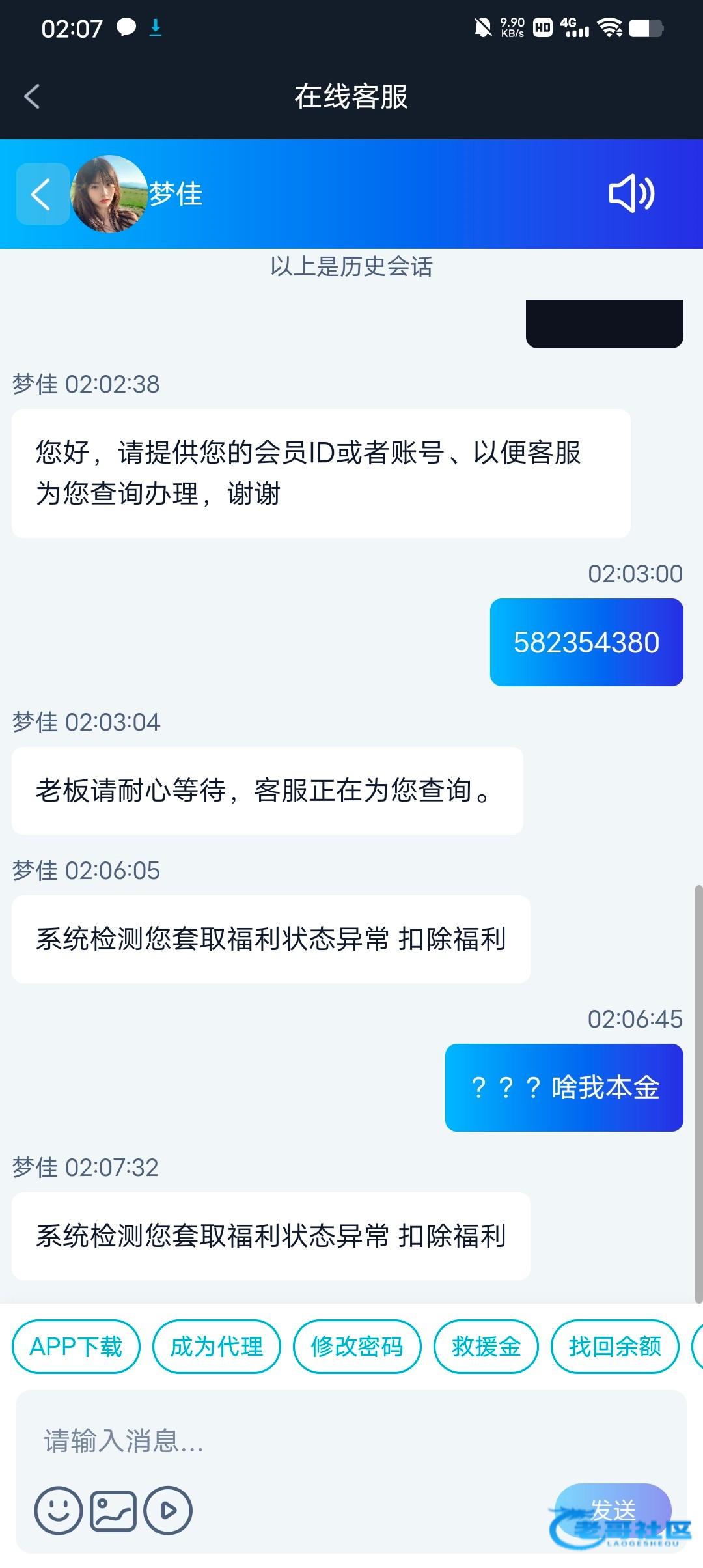Focus the 请输入消息 message field
The width and height of the screenshot is (703, 1568).
click(351, 1441)
